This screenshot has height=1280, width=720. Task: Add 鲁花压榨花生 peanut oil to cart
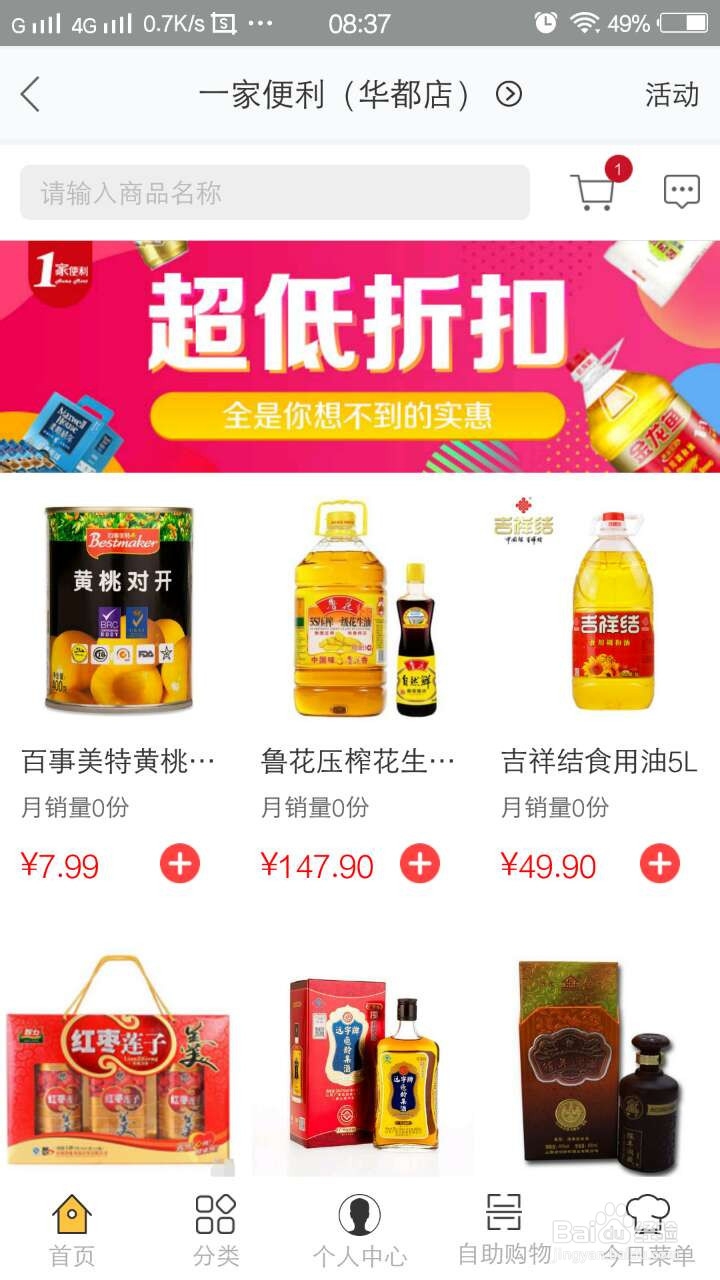click(420, 864)
